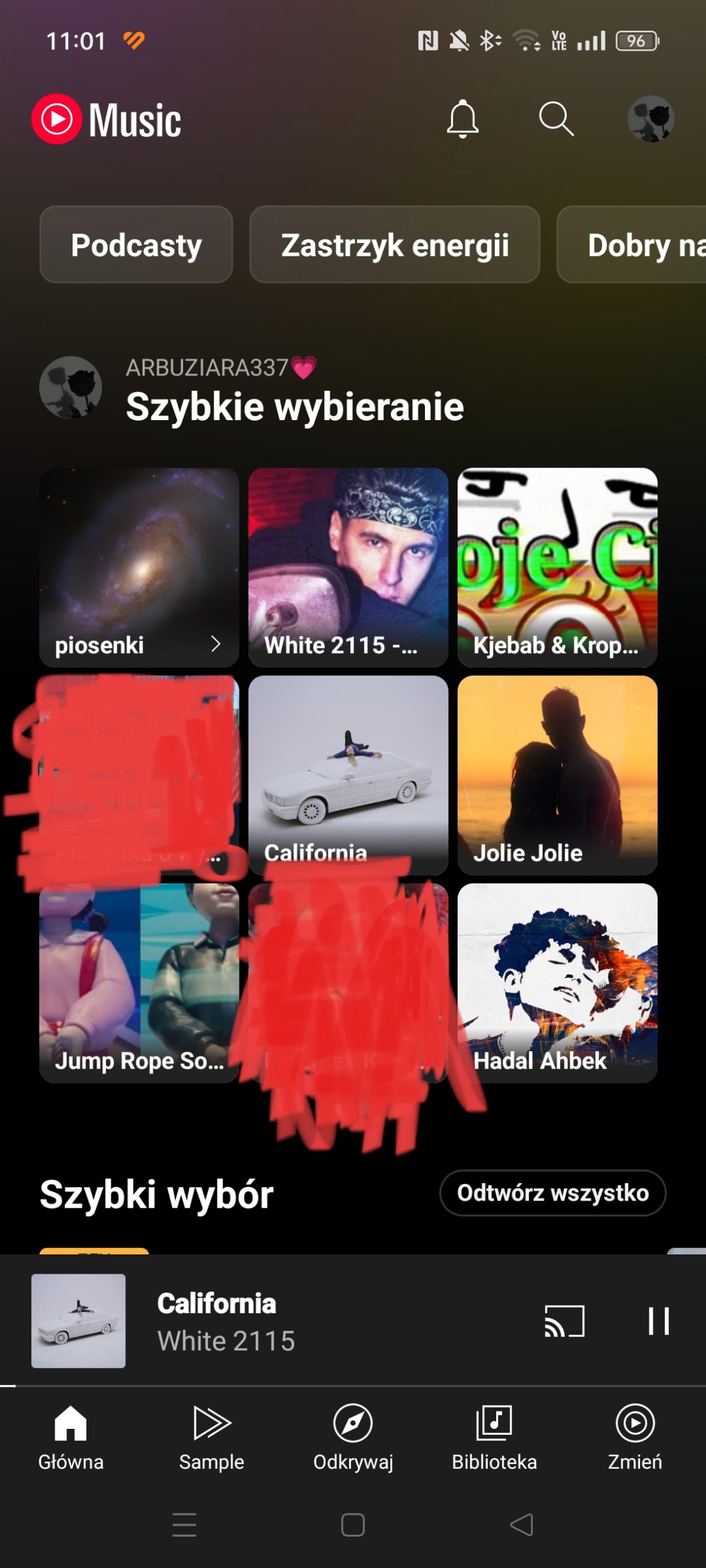Select the Podcasty chip

(137, 245)
